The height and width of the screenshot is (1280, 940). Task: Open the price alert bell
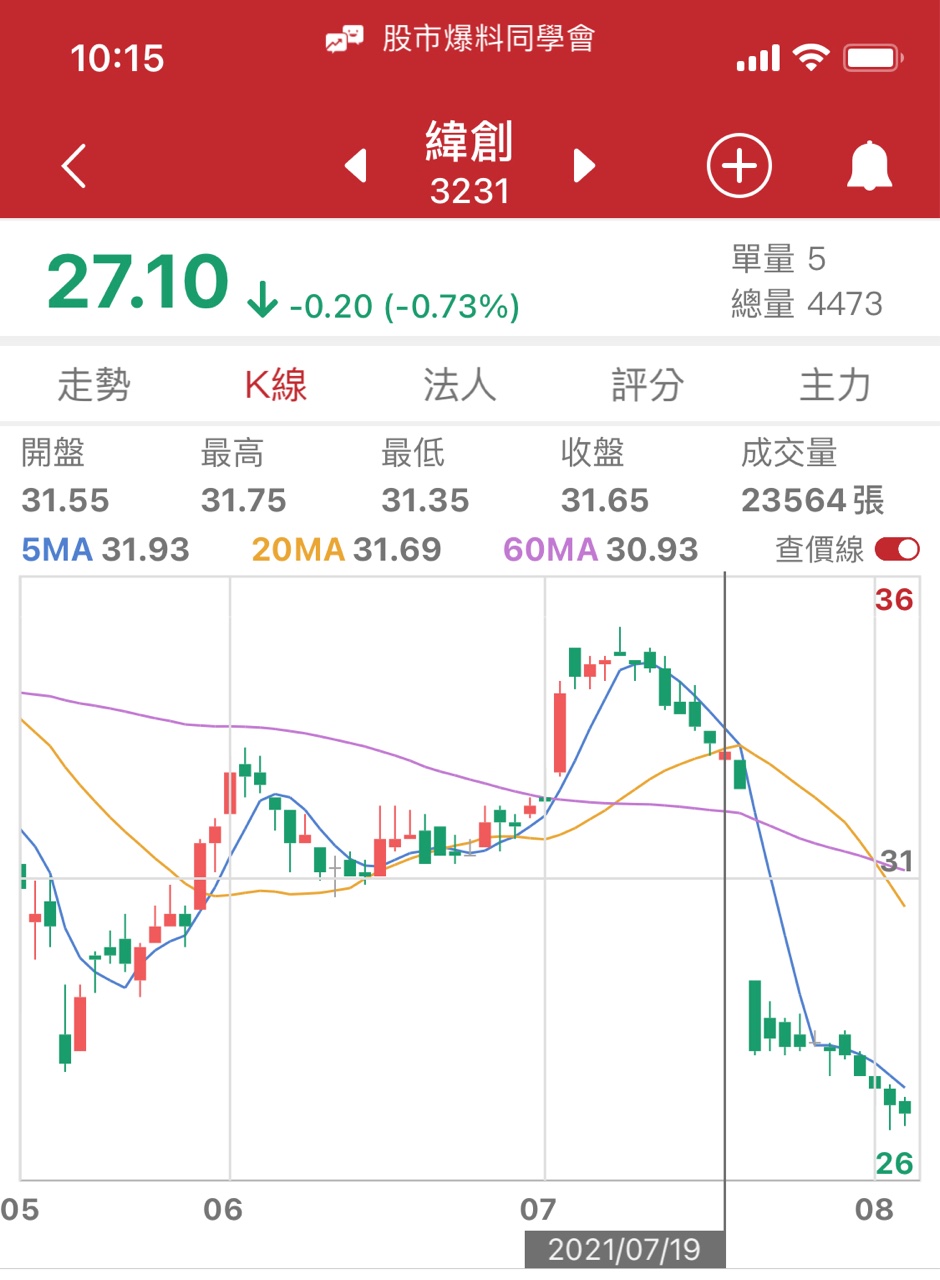click(x=868, y=166)
